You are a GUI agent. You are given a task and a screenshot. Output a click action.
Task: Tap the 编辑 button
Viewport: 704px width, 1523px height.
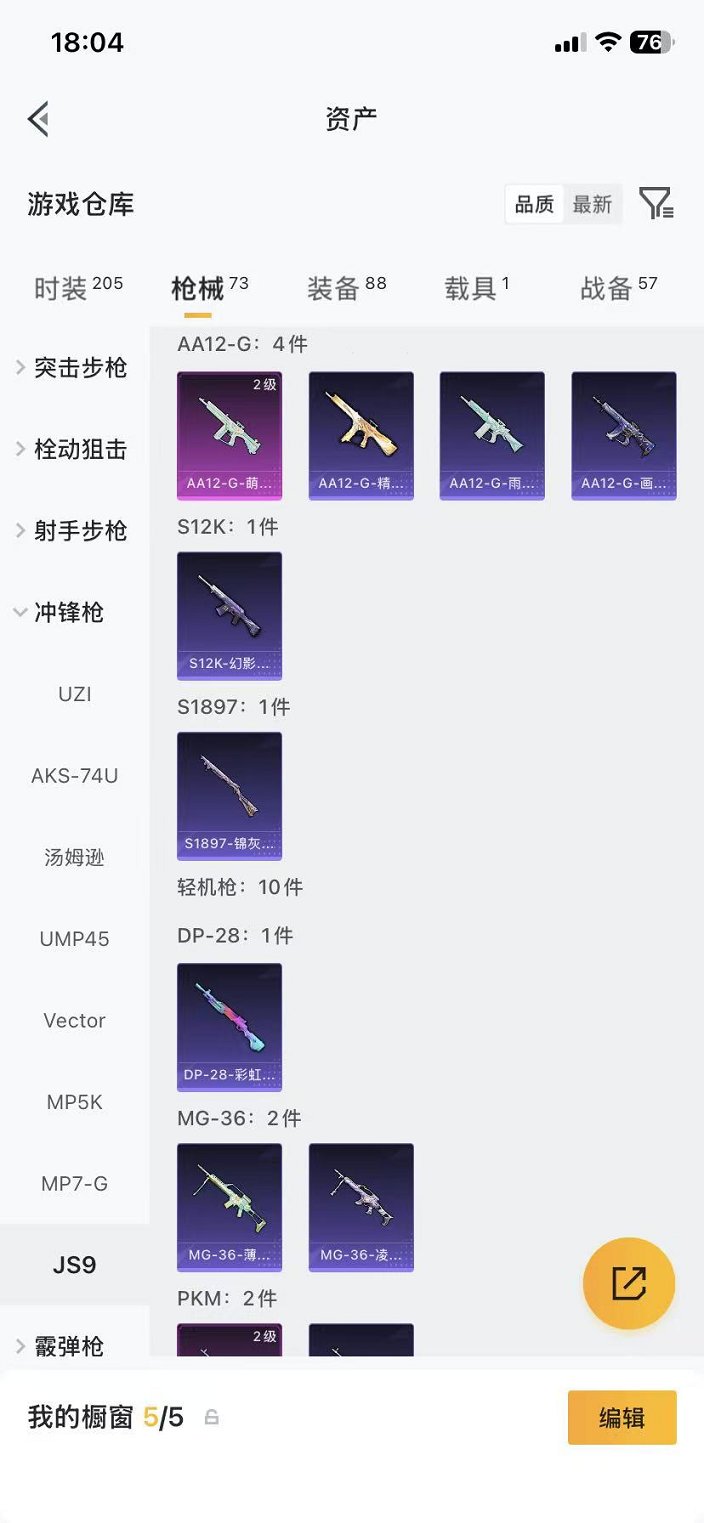point(622,1417)
